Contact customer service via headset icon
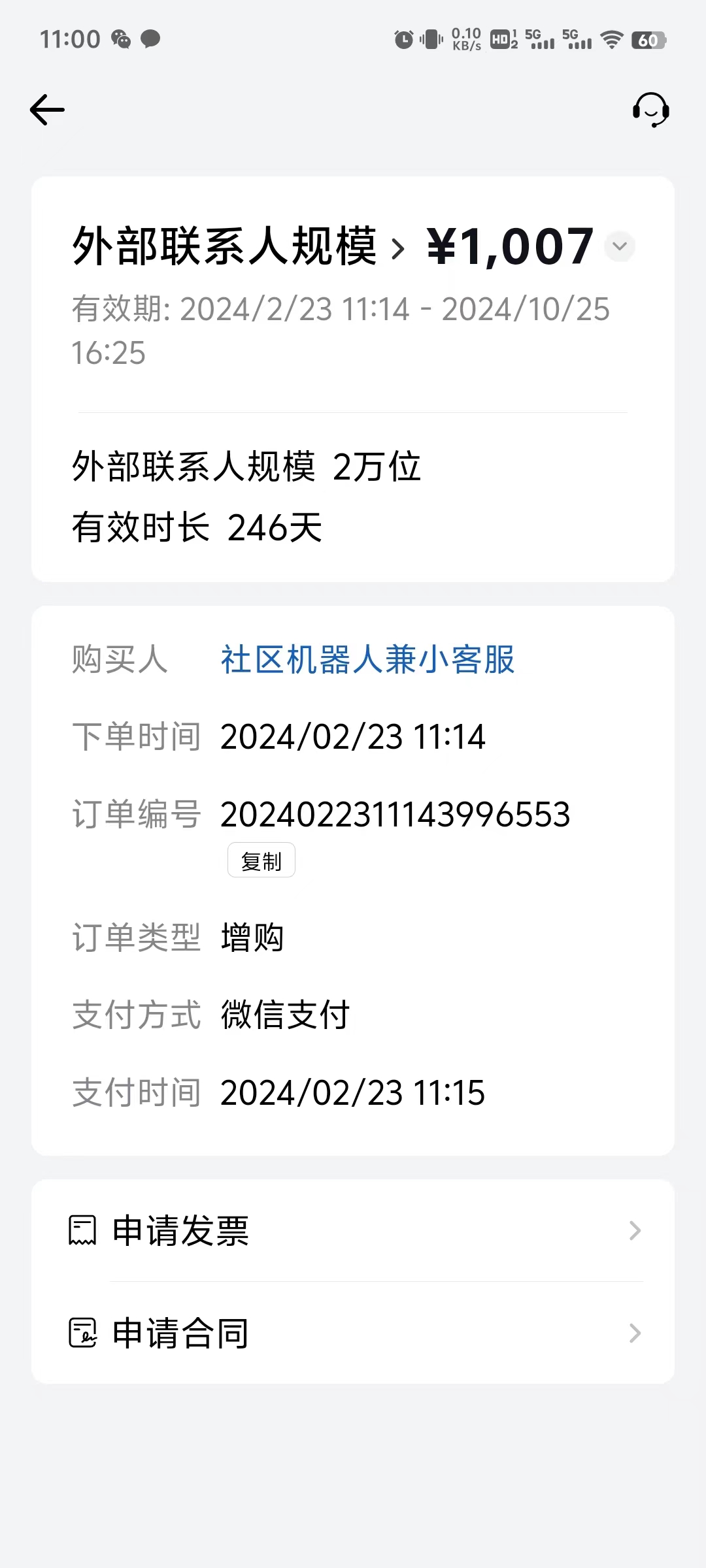 (x=650, y=109)
